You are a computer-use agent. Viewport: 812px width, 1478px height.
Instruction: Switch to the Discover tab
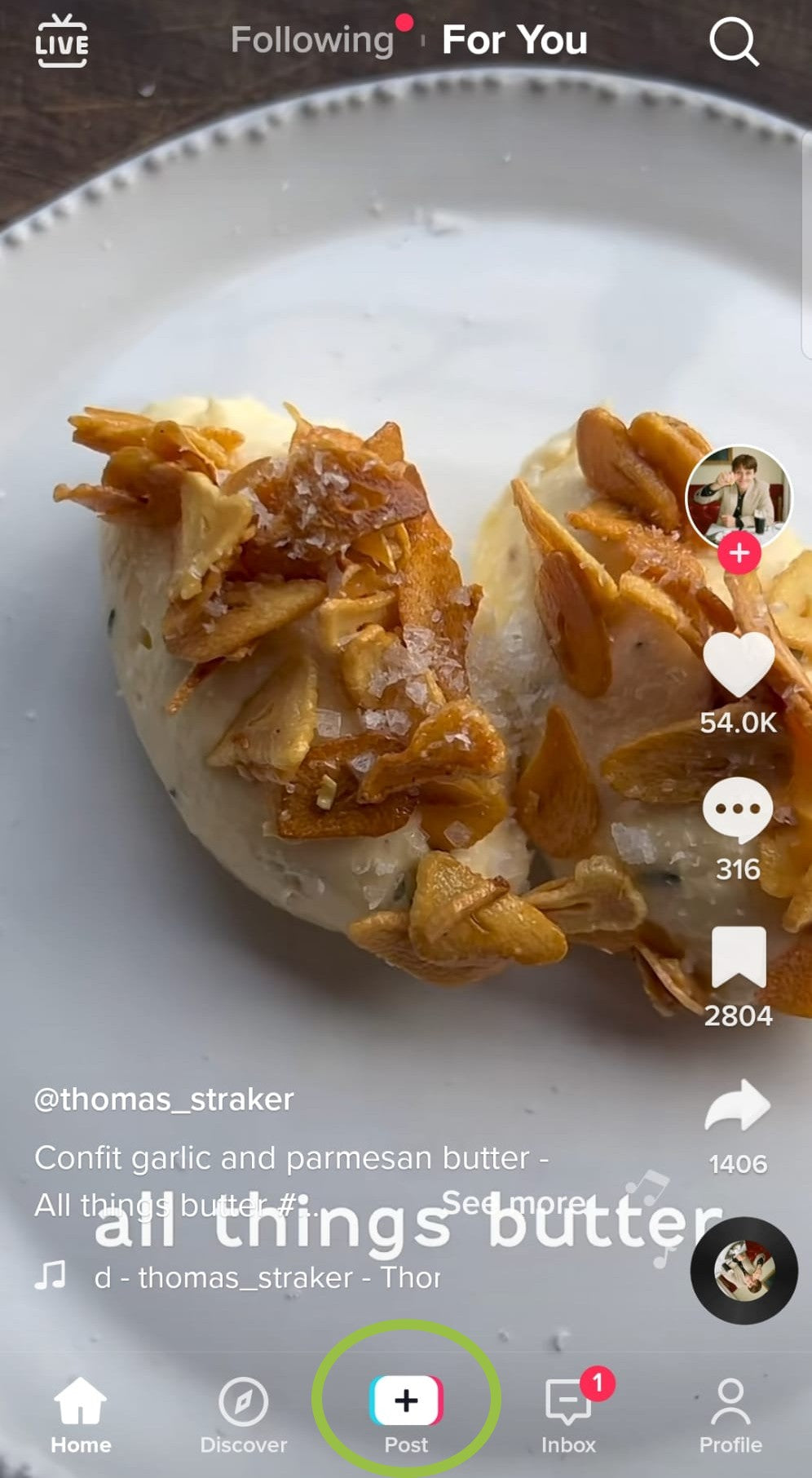(x=244, y=1414)
